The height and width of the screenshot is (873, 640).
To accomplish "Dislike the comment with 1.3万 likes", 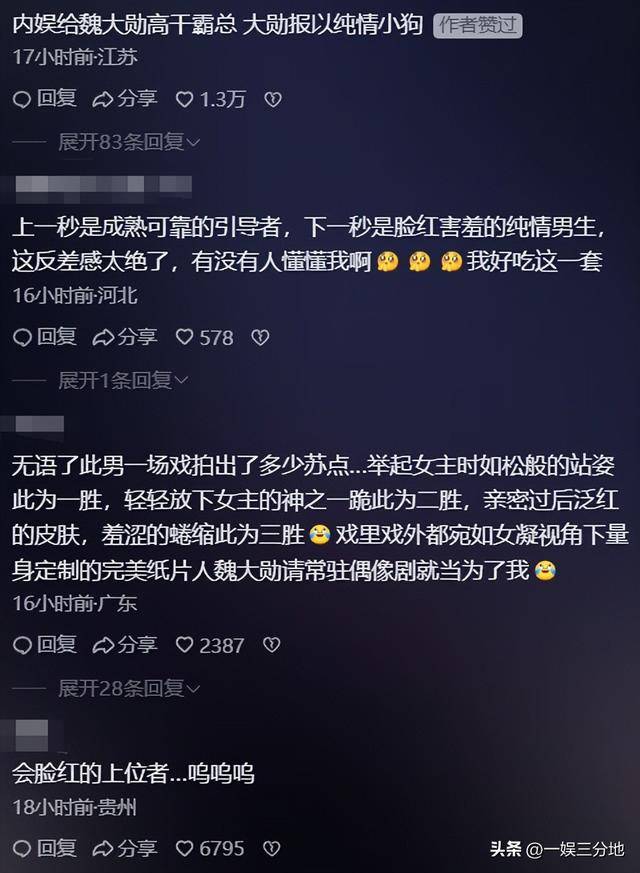I will coord(272,99).
